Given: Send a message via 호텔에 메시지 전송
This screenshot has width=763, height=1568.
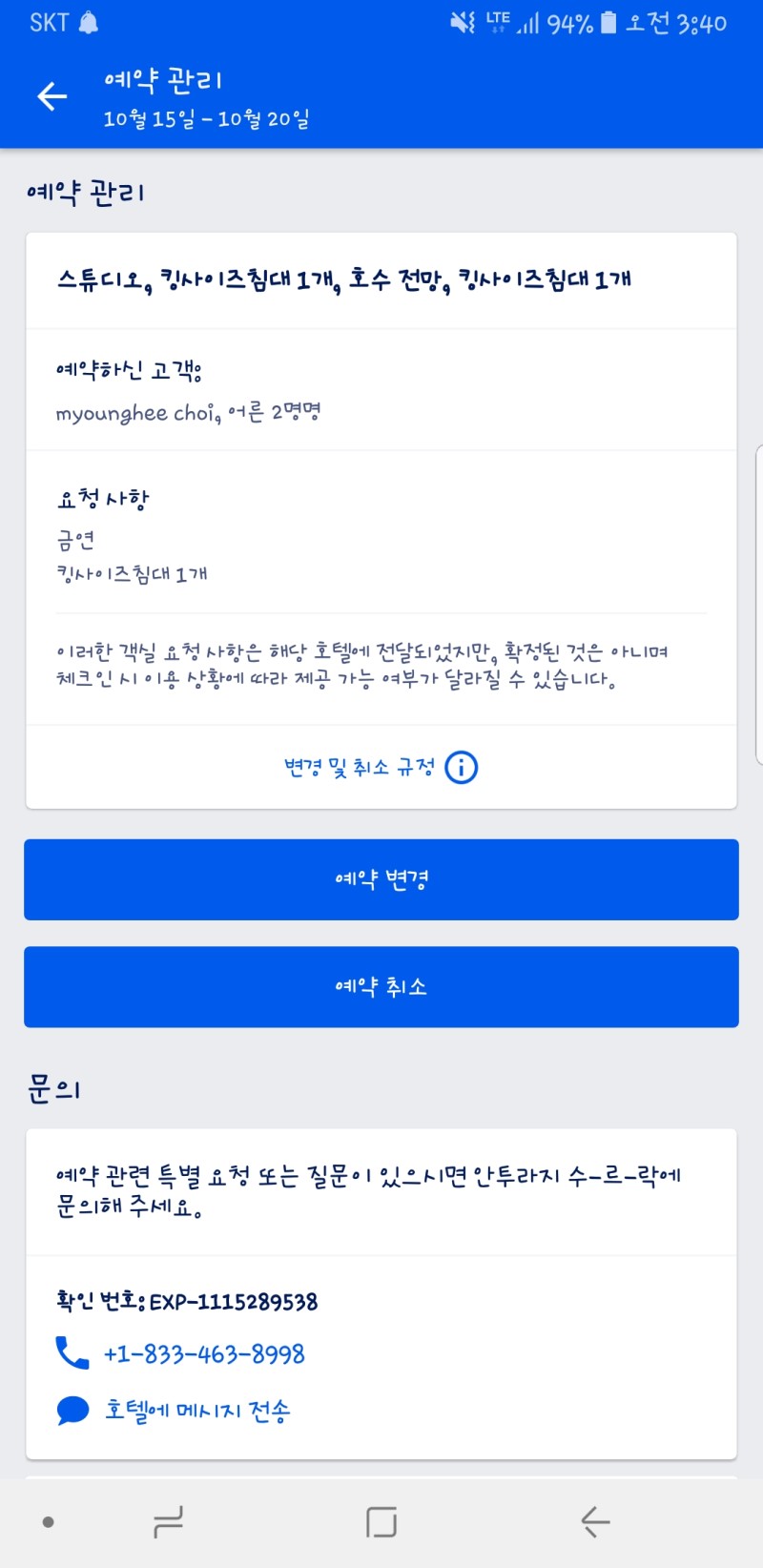Looking at the screenshot, I should click(x=196, y=1411).
